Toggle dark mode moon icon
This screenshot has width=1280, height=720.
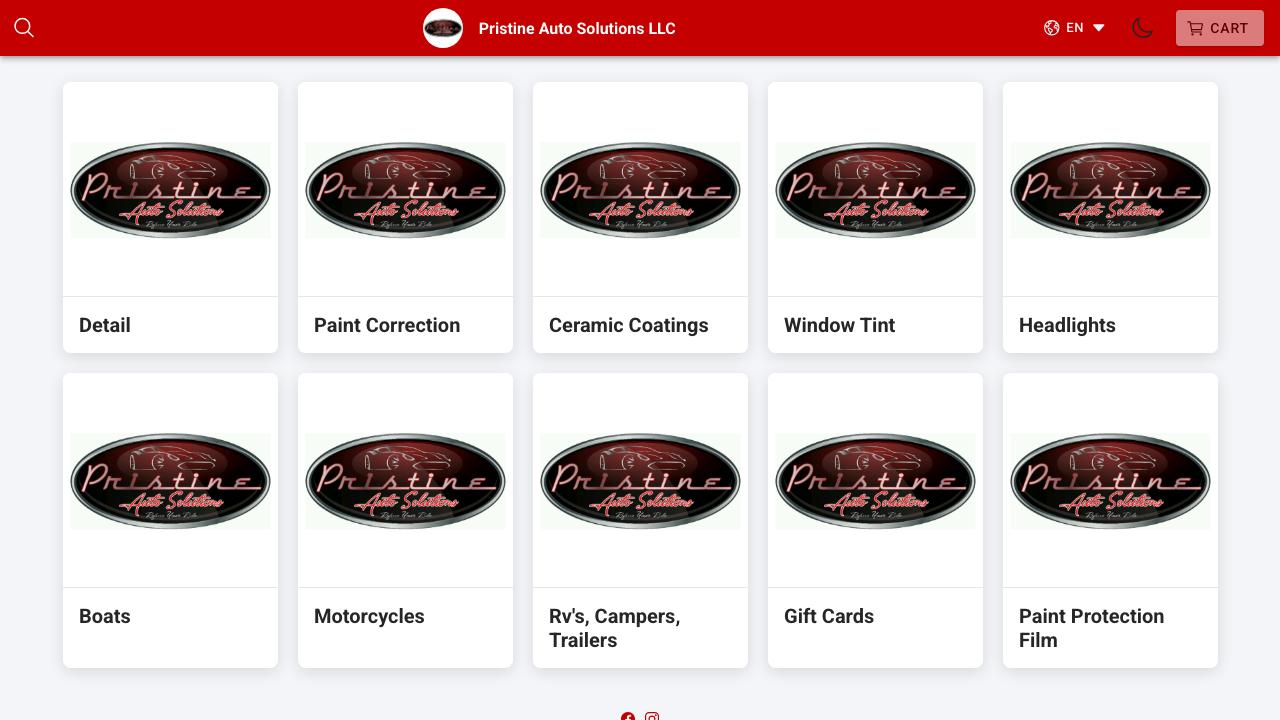(1142, 28)
